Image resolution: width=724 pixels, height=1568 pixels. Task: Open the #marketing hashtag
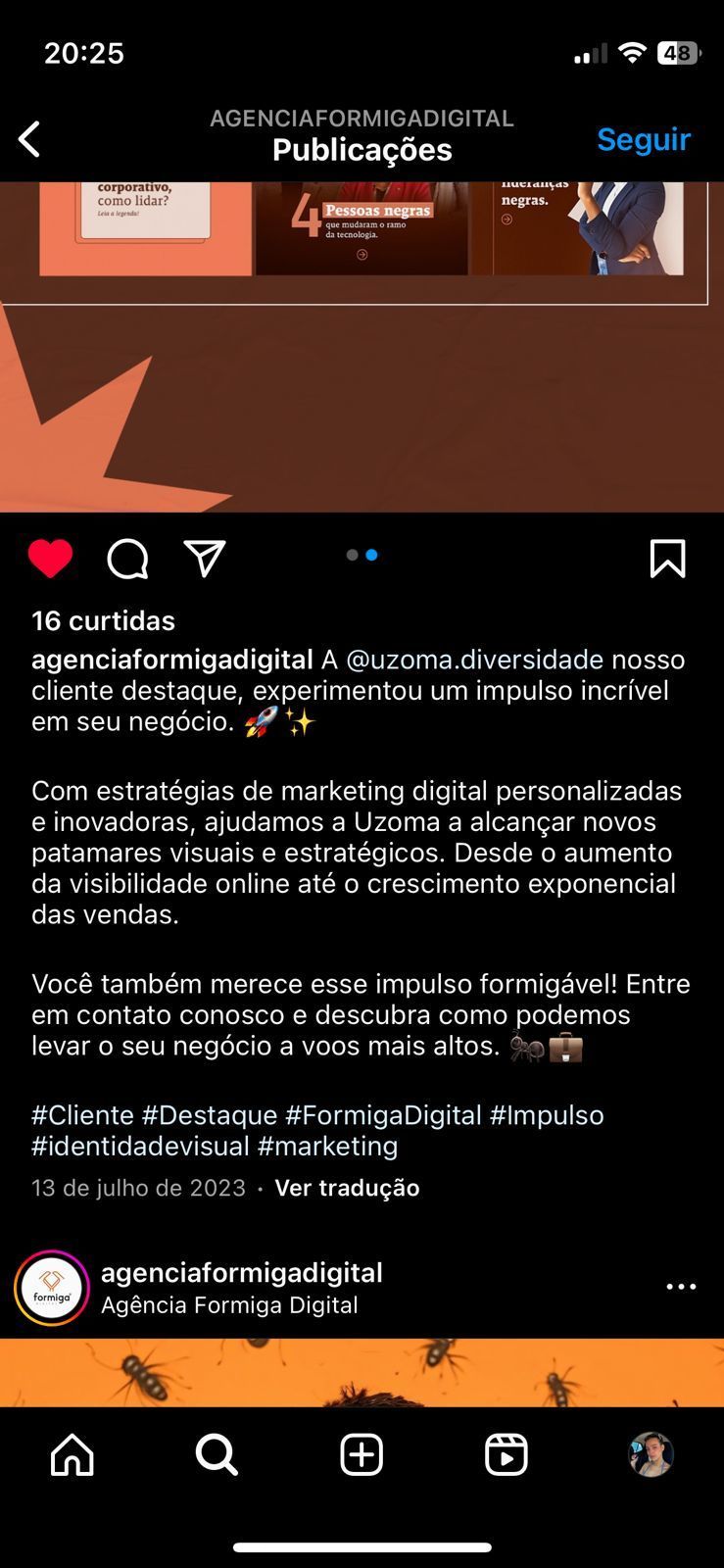tap(327, 1146)
